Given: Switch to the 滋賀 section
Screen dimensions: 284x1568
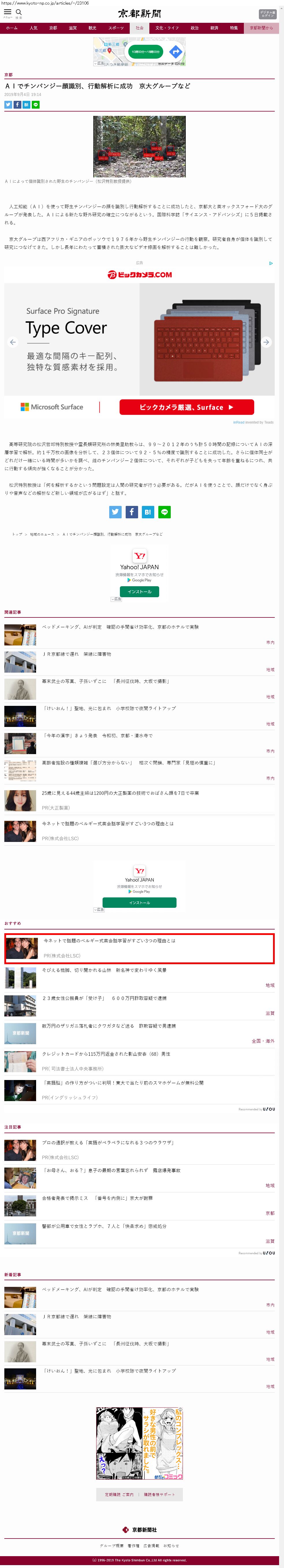Looking at the screenshot, I should point(72,28).
